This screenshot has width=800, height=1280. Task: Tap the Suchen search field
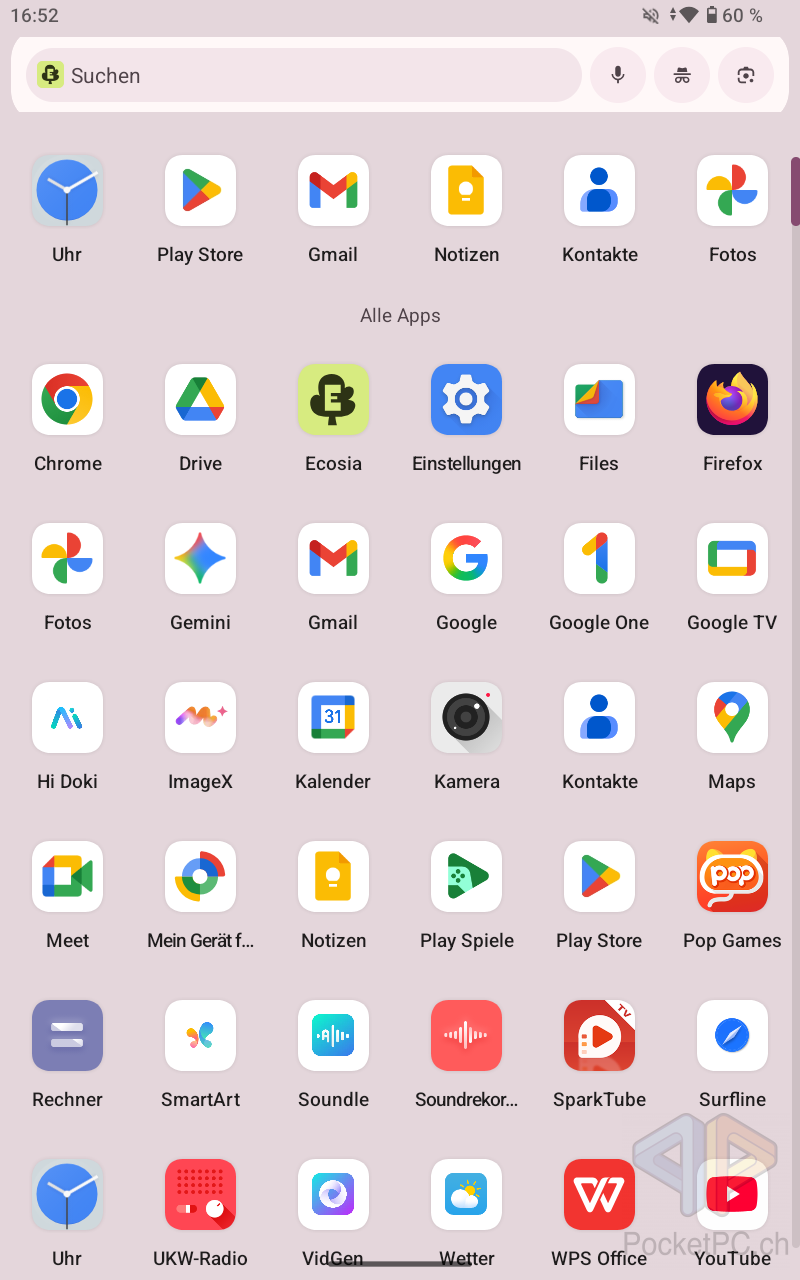pyautogui.click(x=300, y=76)
